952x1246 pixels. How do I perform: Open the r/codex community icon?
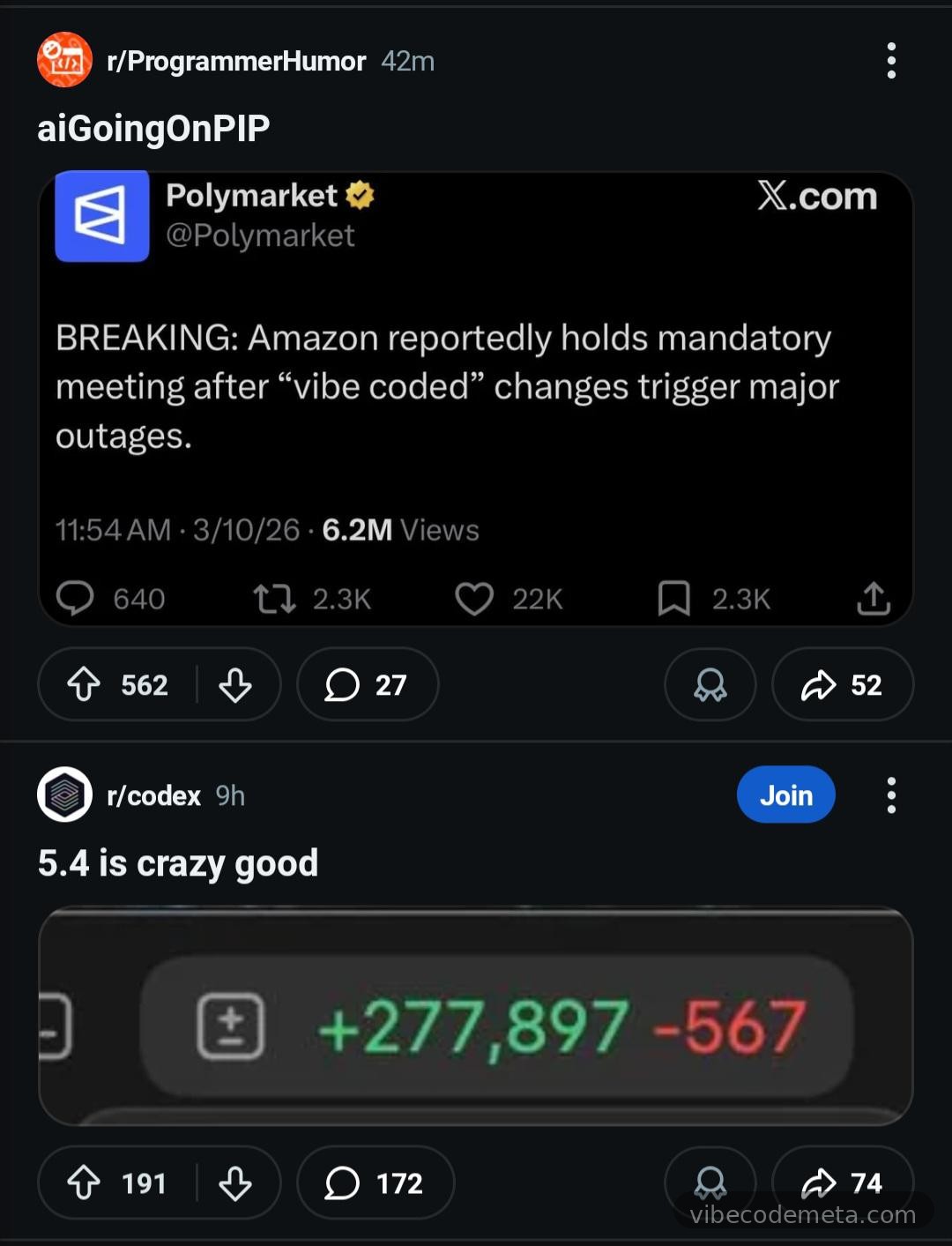coord(64,794)
